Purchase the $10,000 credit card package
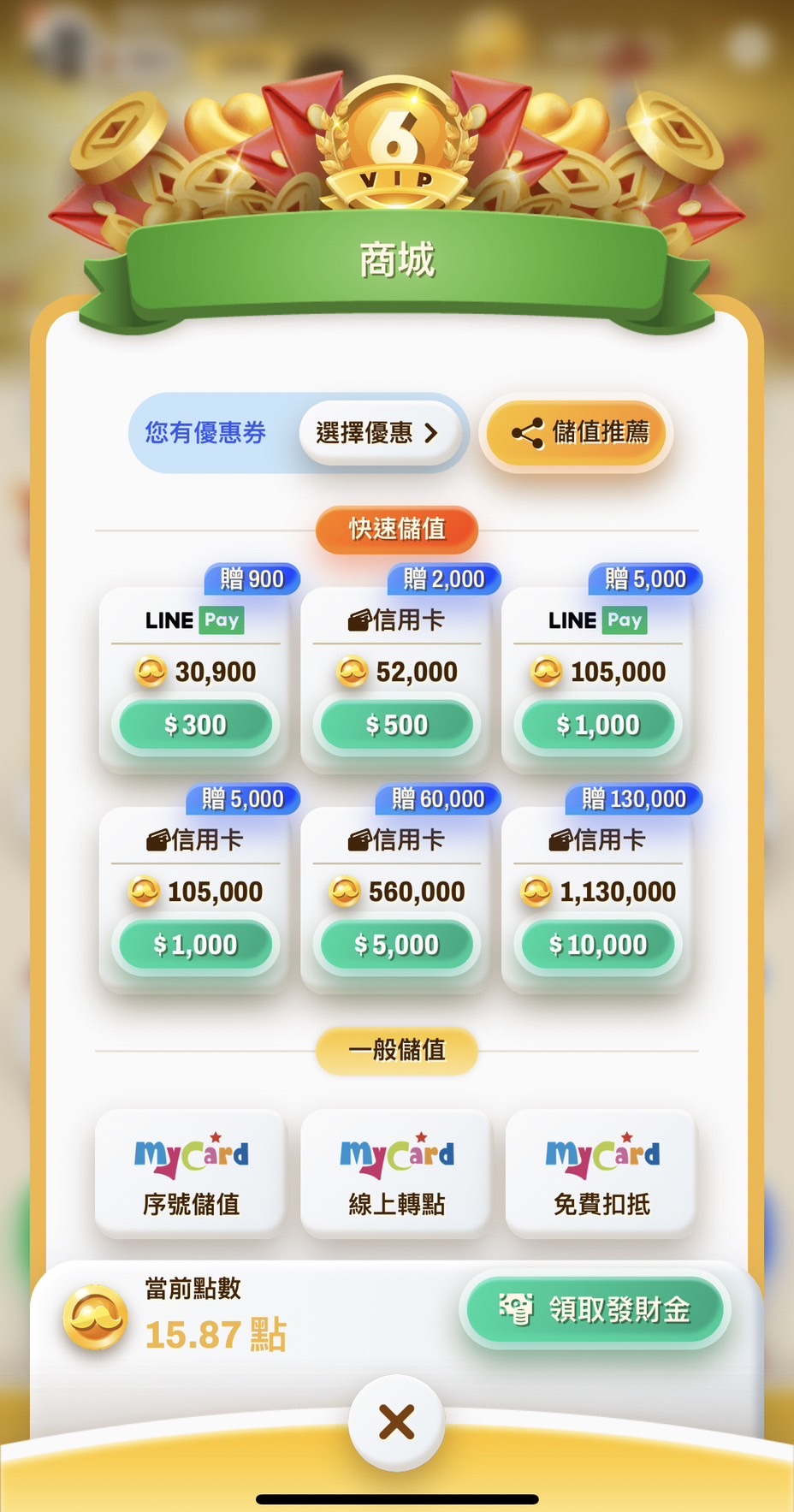 [x=597, y=945]
